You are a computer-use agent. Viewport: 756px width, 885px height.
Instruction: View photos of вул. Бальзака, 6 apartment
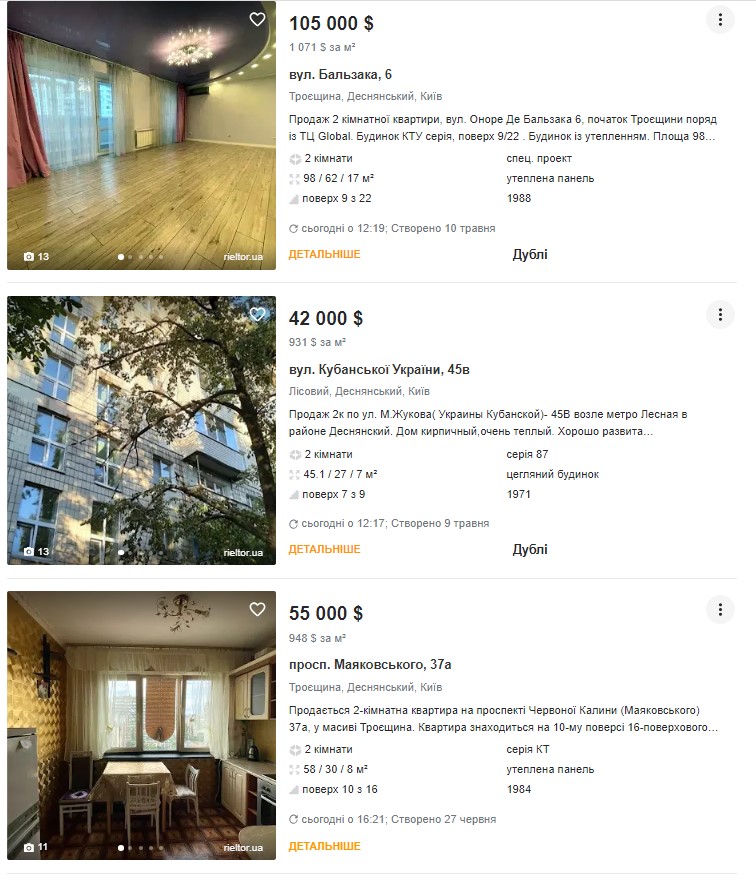coord(141,135)
